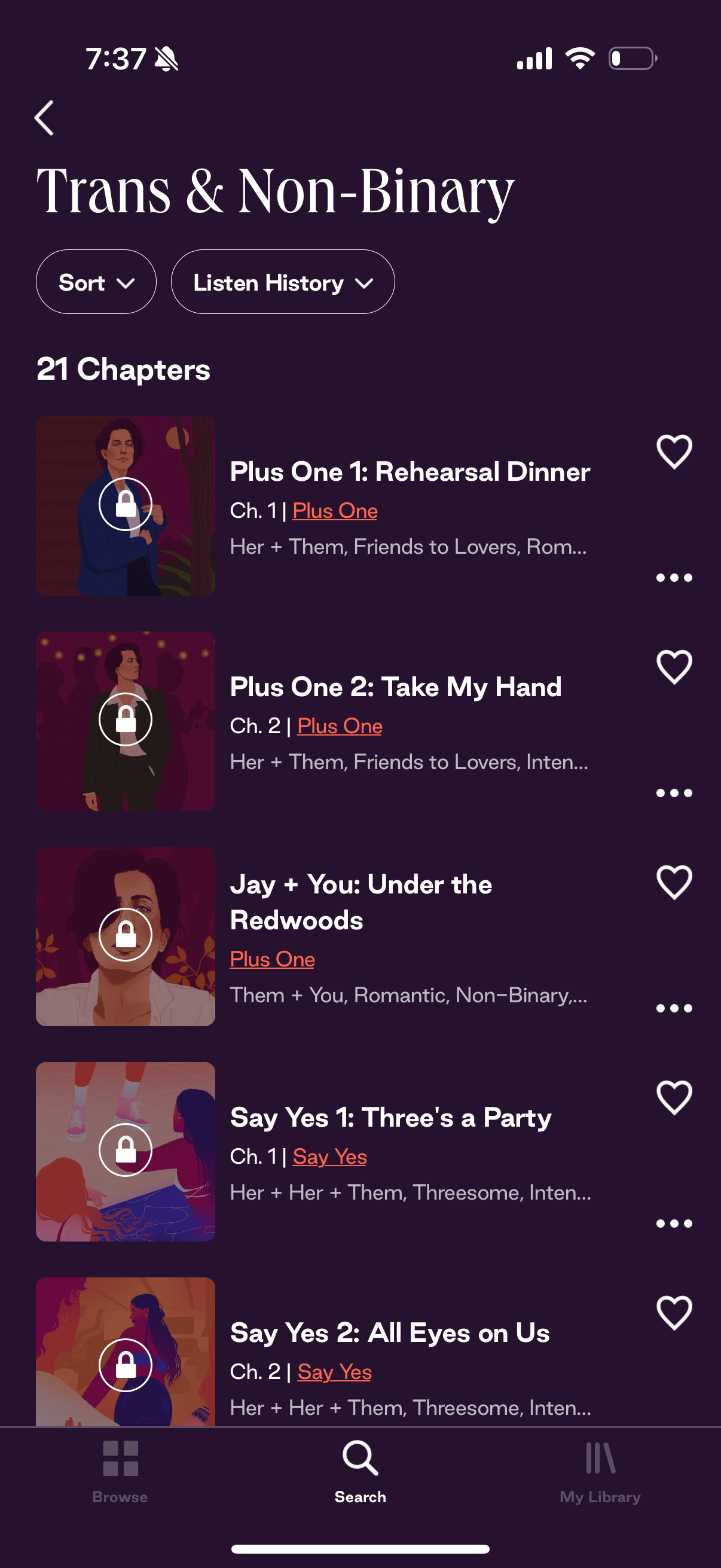The width and height of the screenshot is (721, 1568).
Task: Expand the Listen History filter
Action: click(x=282, y=282)
